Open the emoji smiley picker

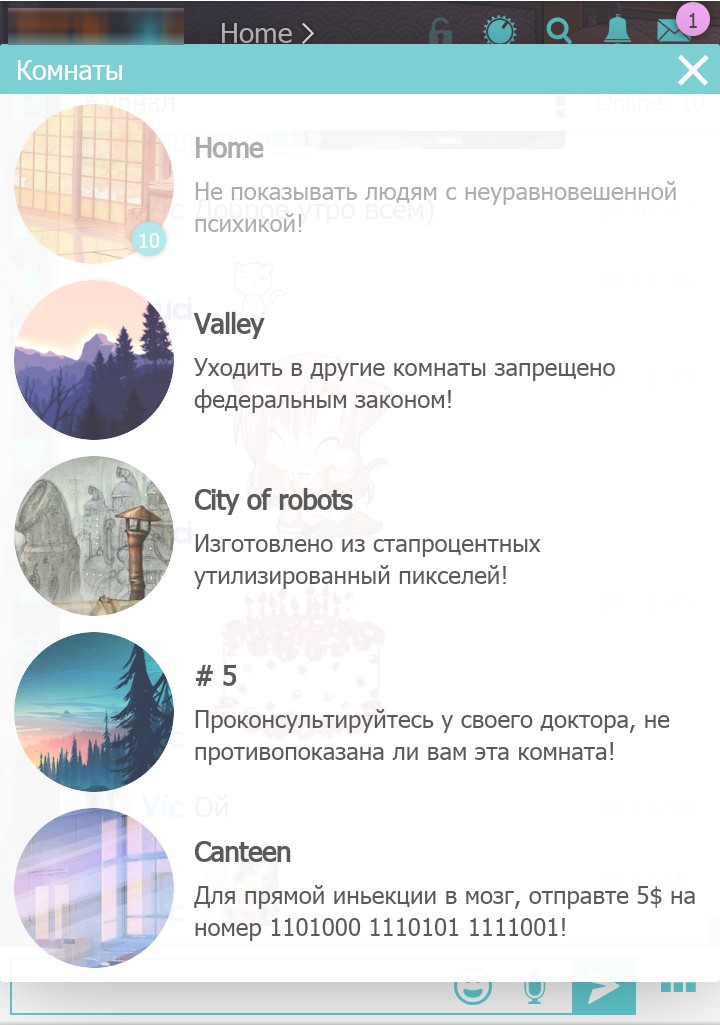473,990
